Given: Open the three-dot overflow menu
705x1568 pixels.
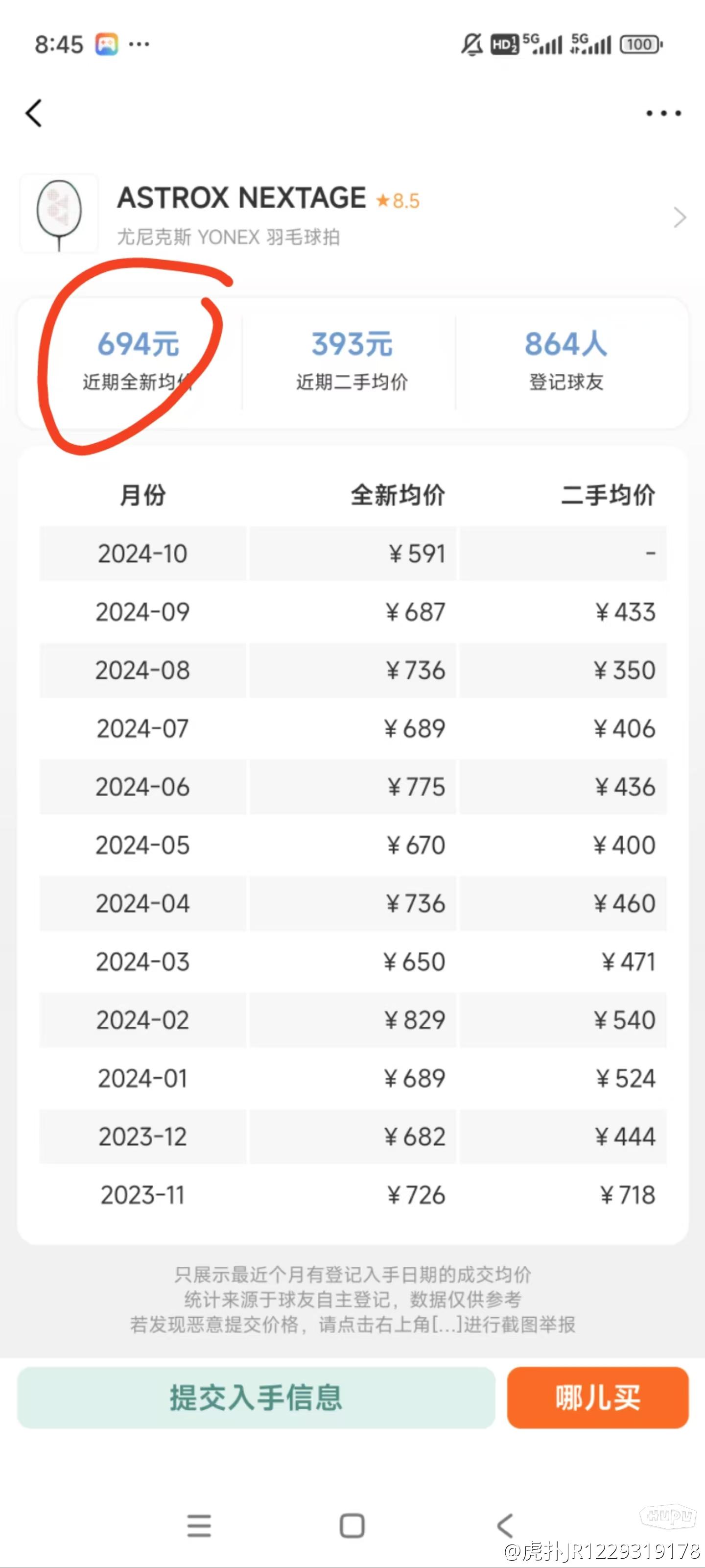Looking at the screenshot, I should coord(663,113).
